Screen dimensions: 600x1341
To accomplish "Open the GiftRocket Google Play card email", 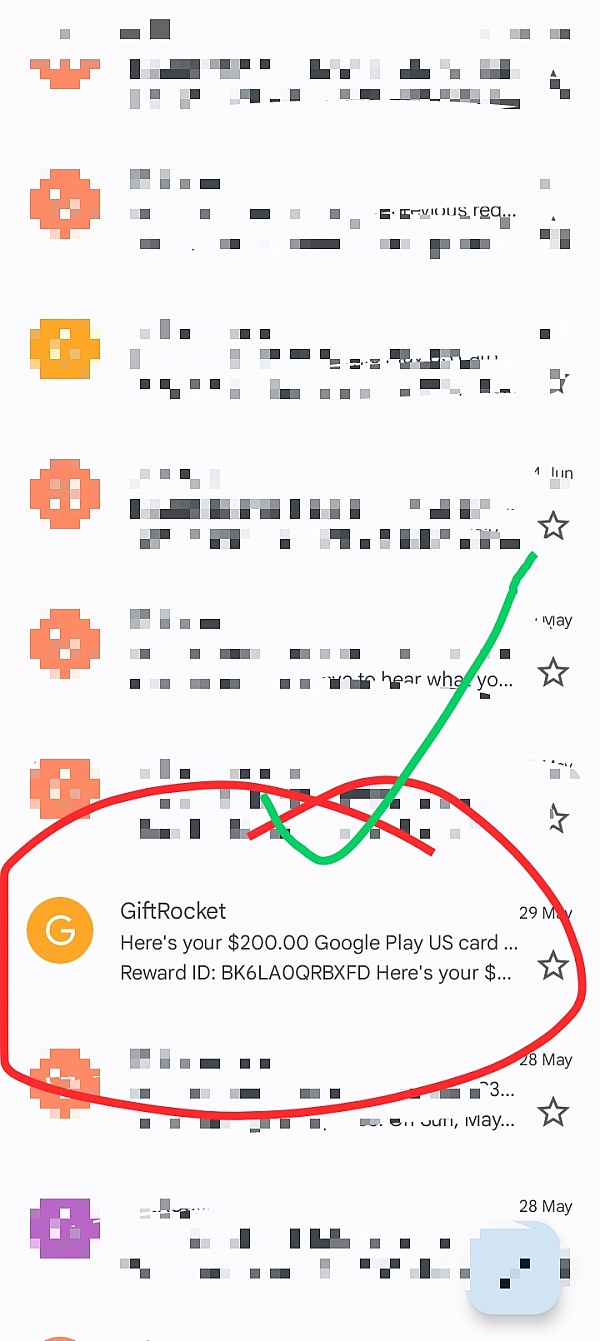I will [x=318, y=942].
